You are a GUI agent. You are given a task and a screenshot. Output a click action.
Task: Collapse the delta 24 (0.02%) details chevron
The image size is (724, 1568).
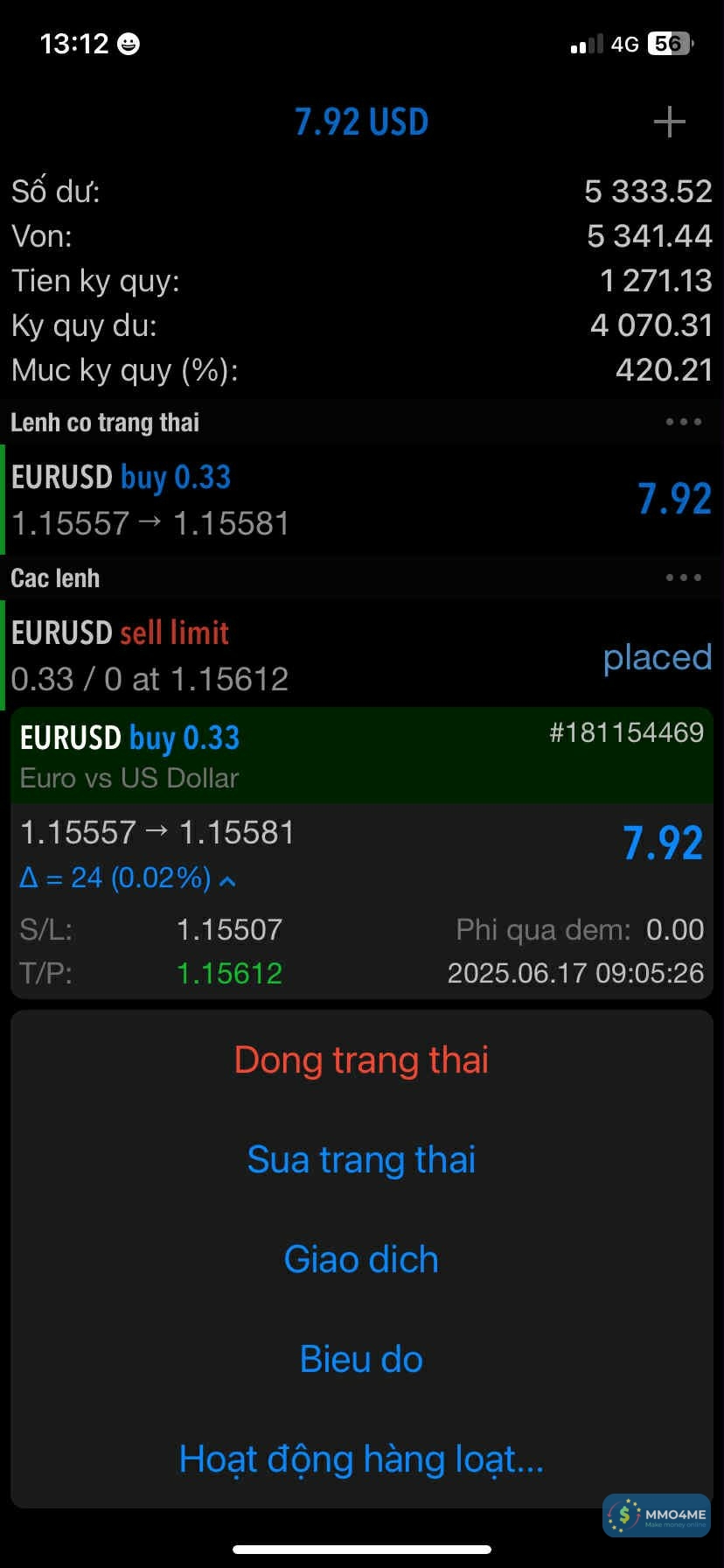(x=227, y=879)
